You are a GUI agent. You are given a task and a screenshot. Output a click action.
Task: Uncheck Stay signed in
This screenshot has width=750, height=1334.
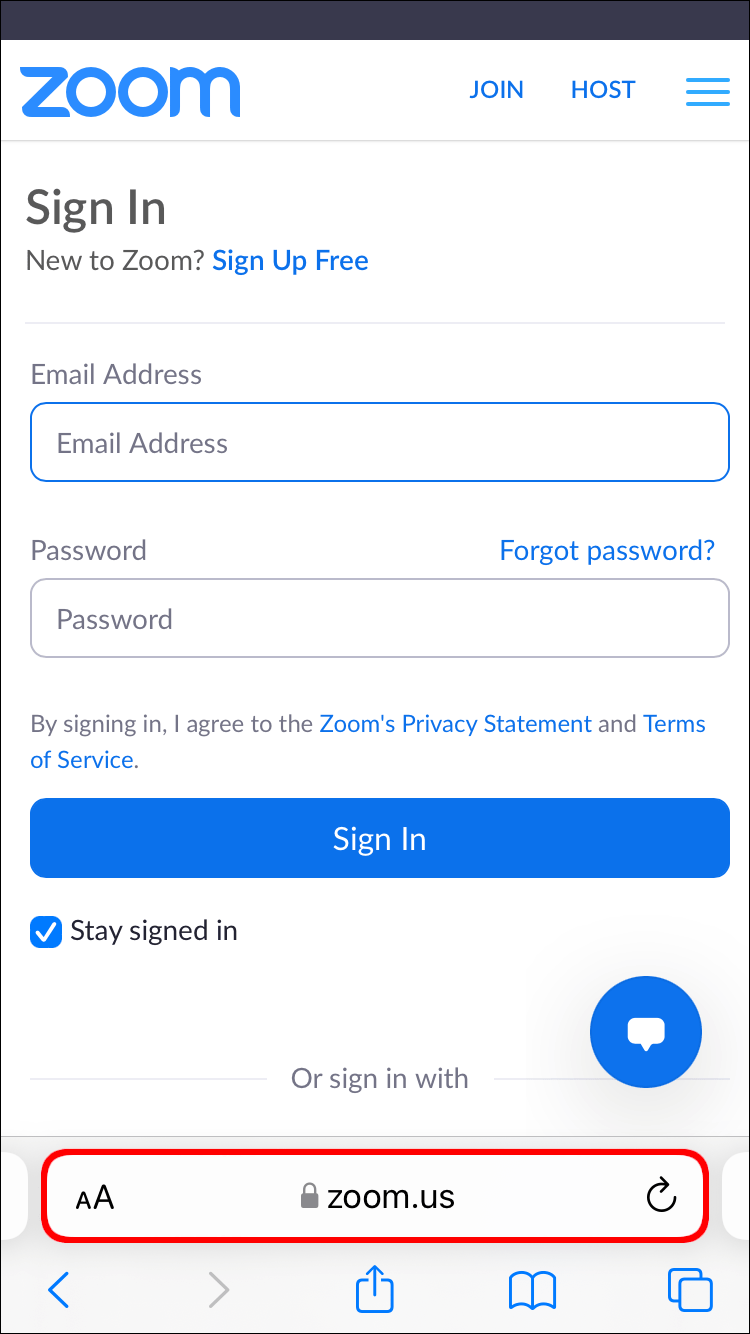pyautogui.click(x=46, y=932)
